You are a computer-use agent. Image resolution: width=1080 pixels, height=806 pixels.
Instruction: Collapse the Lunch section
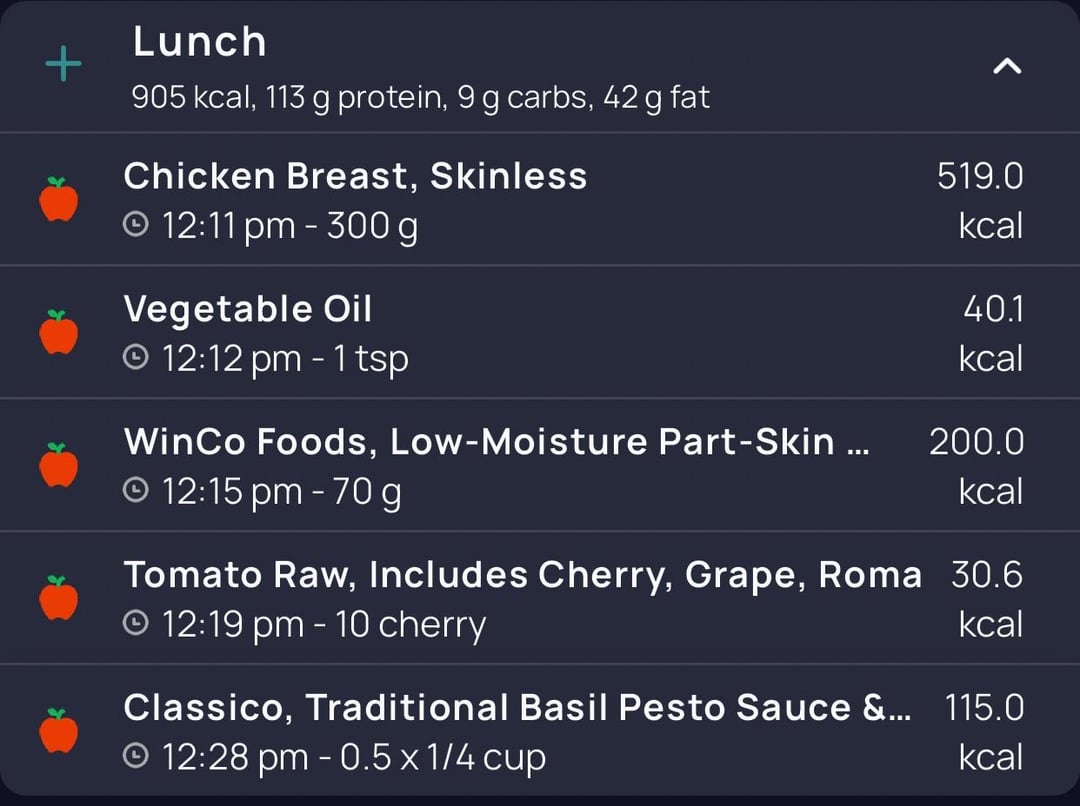[1006, 67]
